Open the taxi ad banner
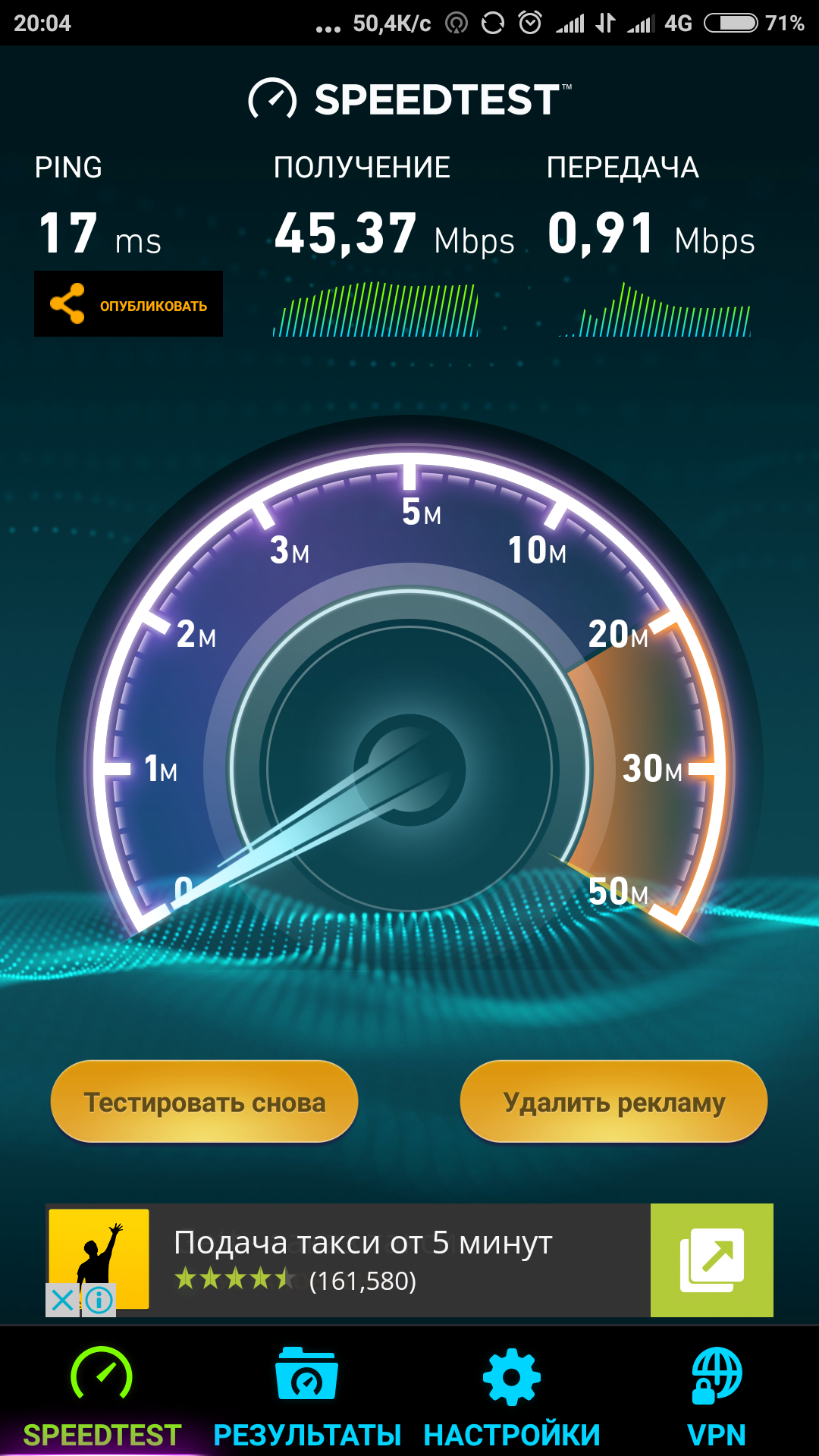Image resolution: width=819 pixels, height=1456 pixels. (379, 1260)
